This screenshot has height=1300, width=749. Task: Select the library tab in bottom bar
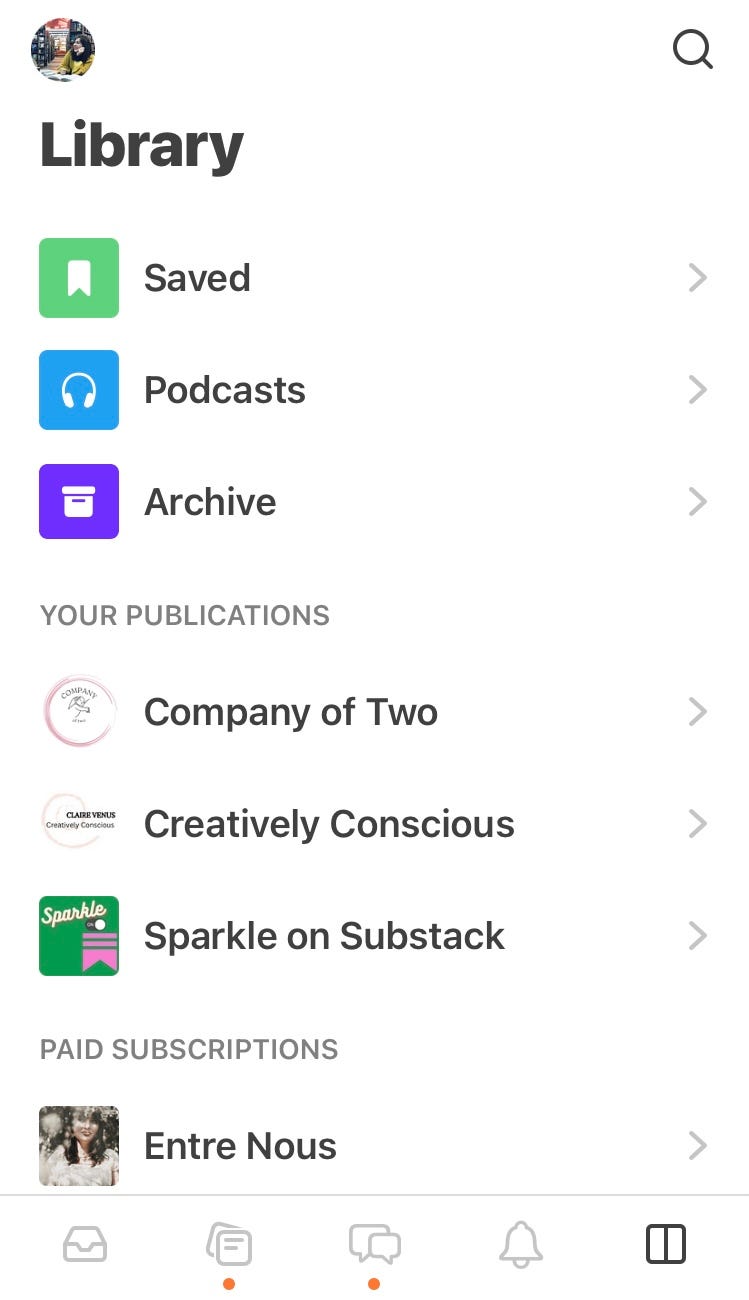[665, 1245]
